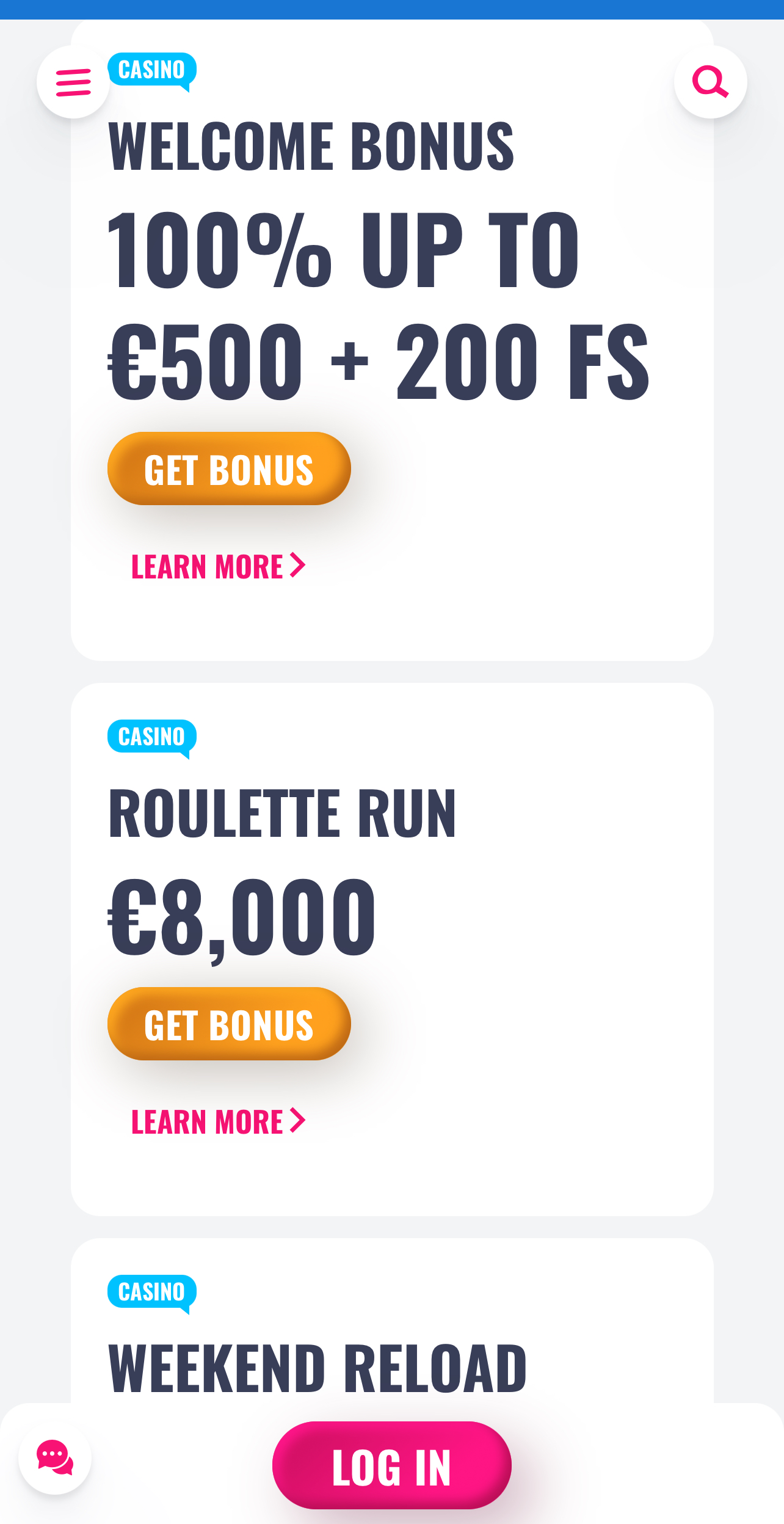
Task: Tap the Log In button
Action: 392,1465
